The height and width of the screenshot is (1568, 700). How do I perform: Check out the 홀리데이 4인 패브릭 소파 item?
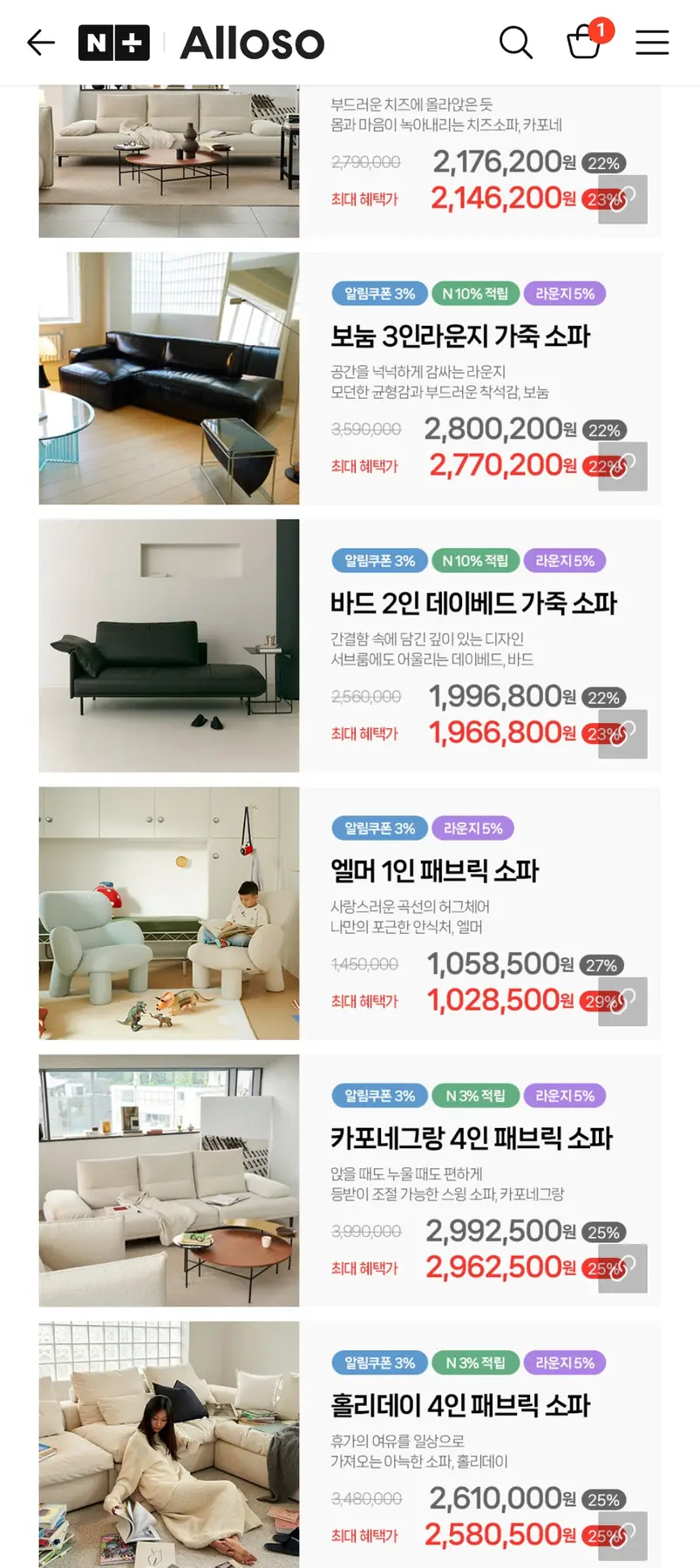click(x=460, y=1406)
